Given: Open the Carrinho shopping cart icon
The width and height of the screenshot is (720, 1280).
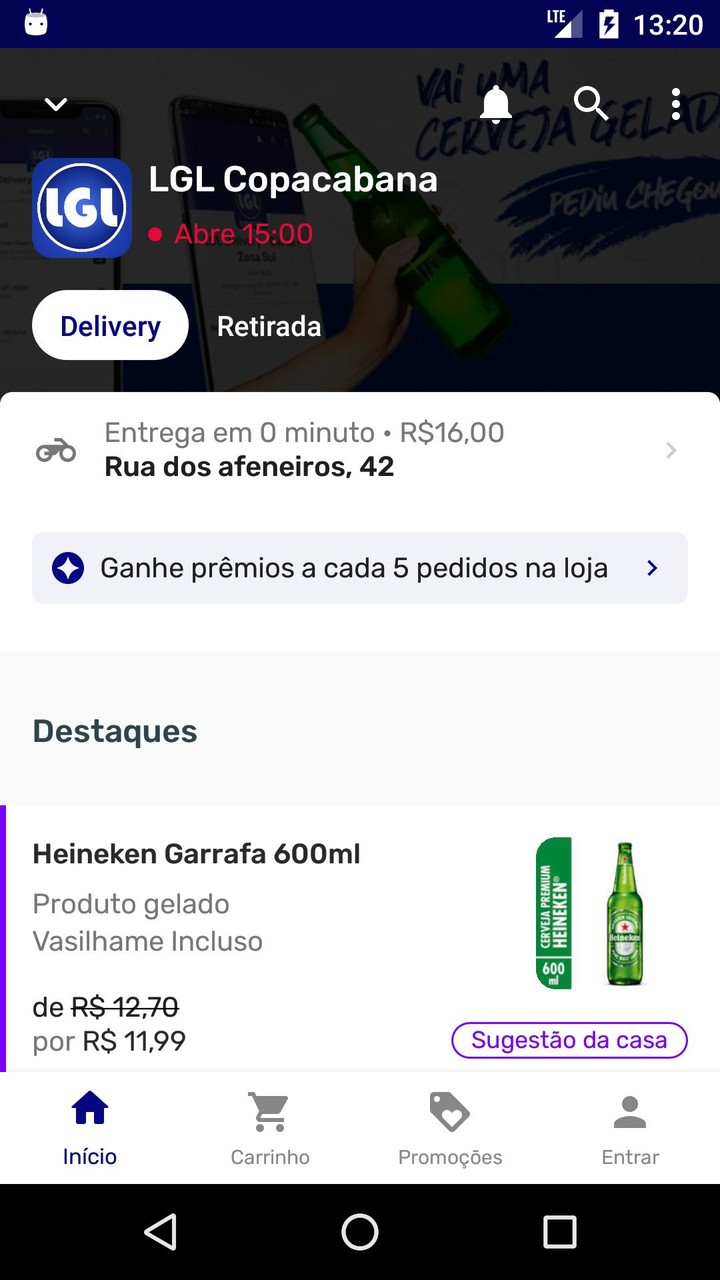Looking at the screenshot, I should coord(269,1110).
